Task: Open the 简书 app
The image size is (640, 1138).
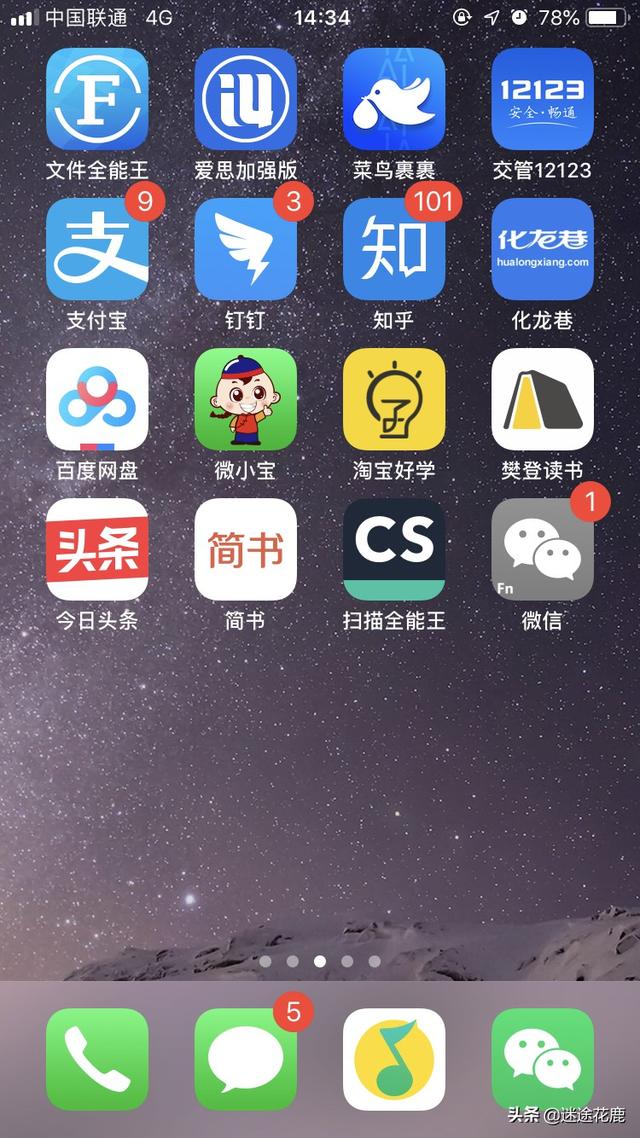Action: (245, 549)
